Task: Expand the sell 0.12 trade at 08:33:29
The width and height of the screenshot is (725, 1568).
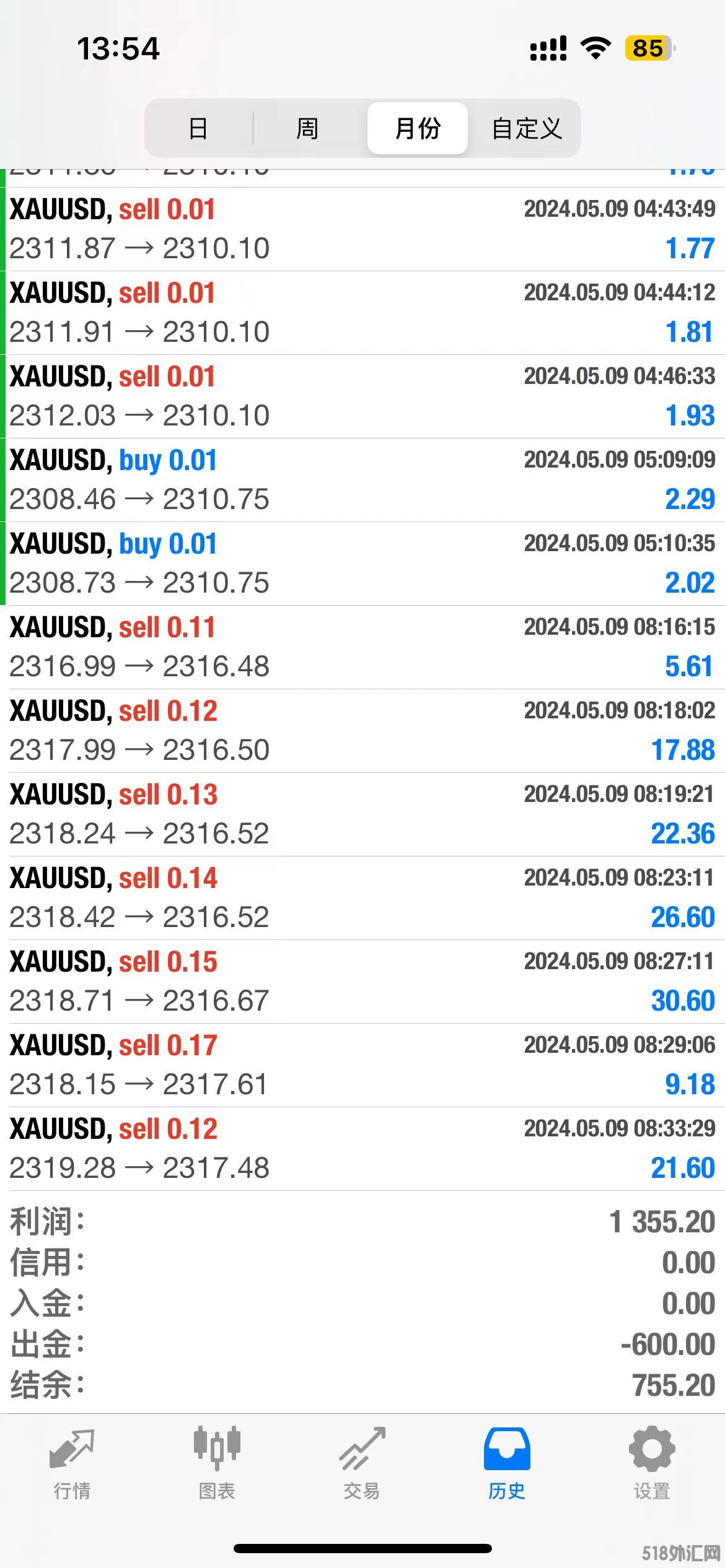Action: click(x=362, y=1149)
